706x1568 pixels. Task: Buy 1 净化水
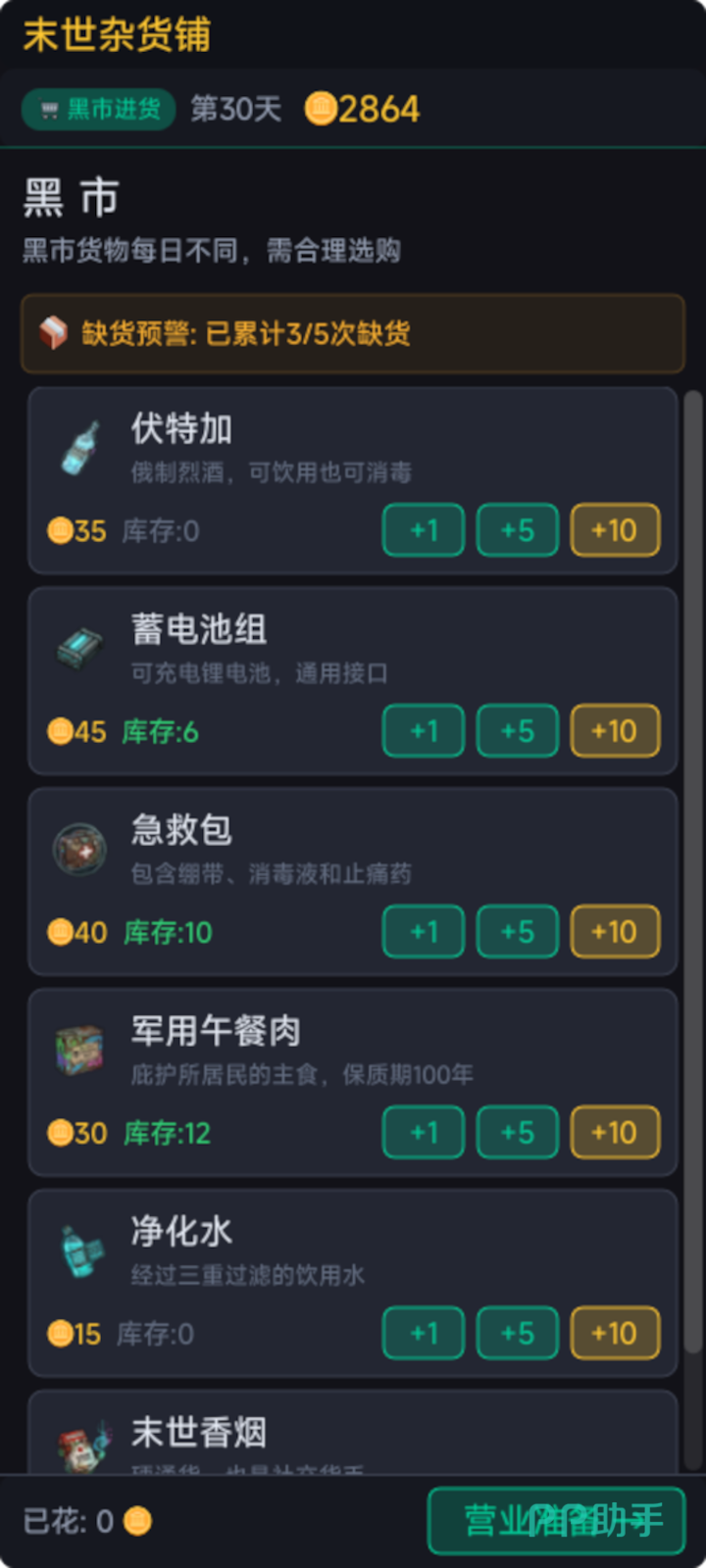[x=423, y=1333]
